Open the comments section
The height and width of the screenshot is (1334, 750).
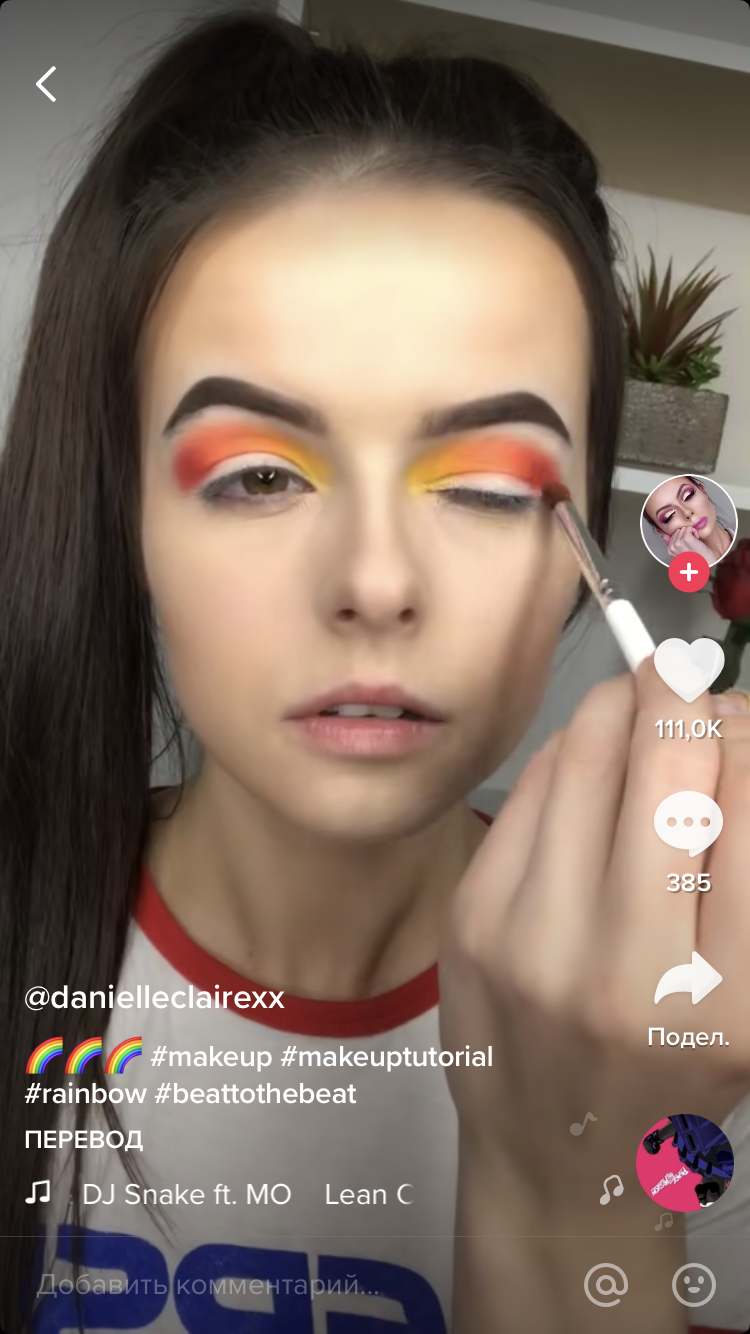coord(688,824)
